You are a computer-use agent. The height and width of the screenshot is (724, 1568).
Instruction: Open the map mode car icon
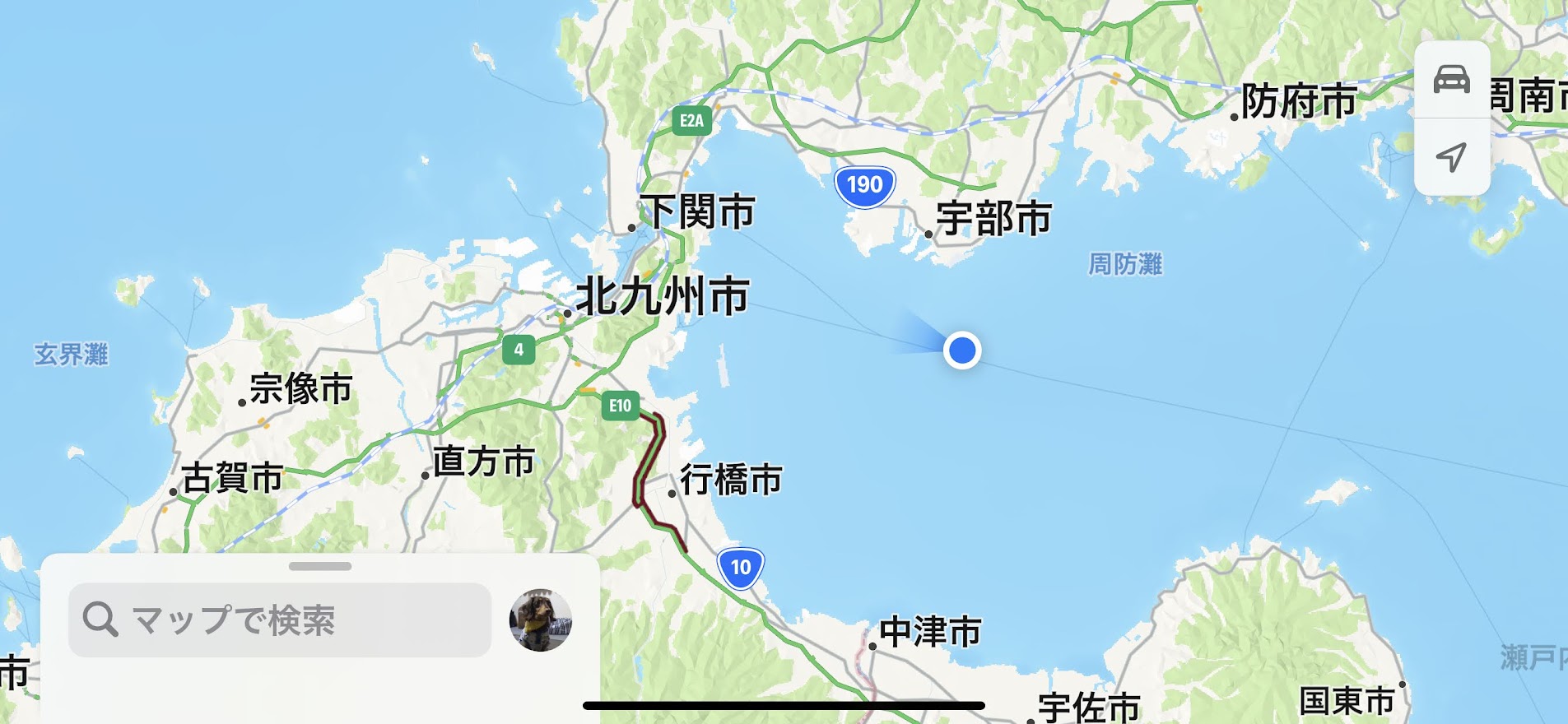(1451, 80)
